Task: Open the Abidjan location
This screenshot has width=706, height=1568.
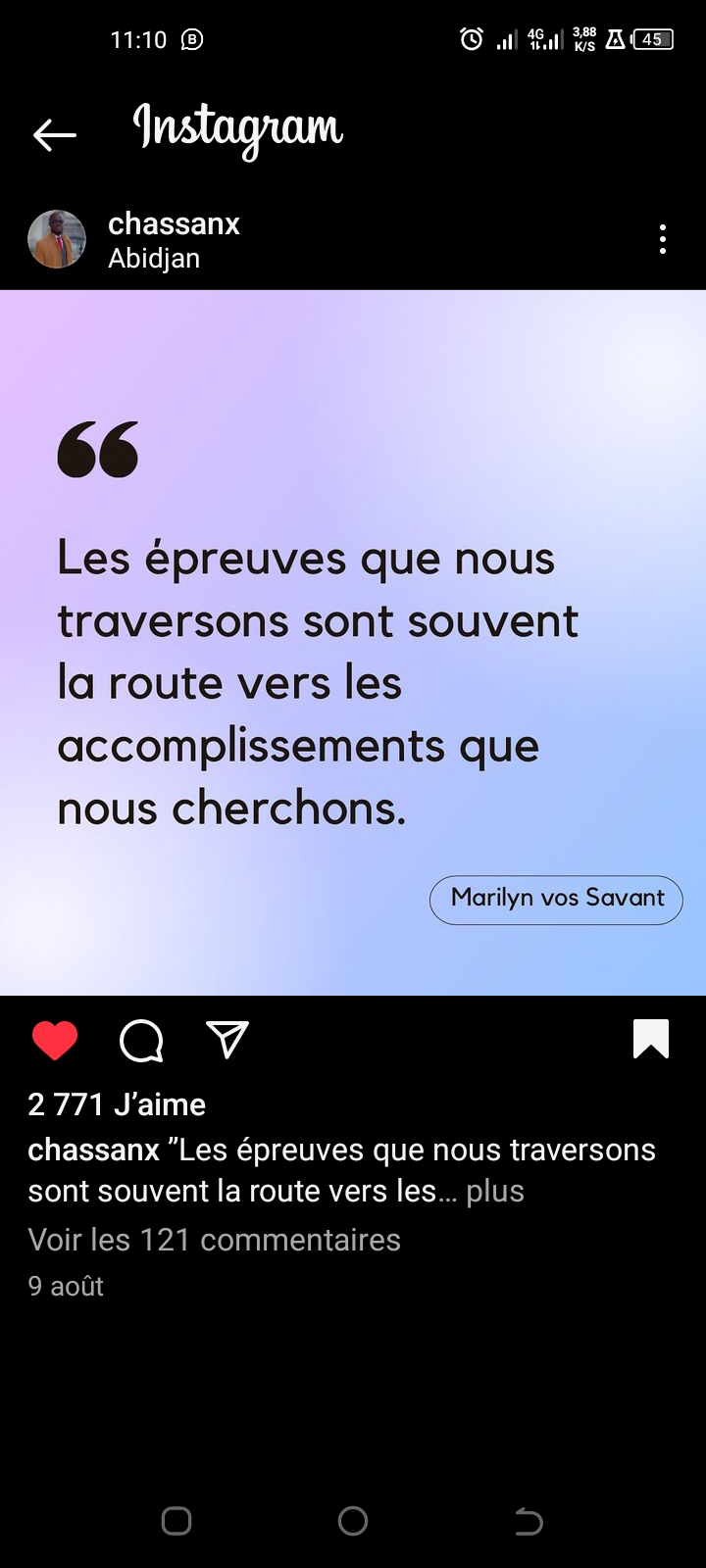Action: click(154, 259)
